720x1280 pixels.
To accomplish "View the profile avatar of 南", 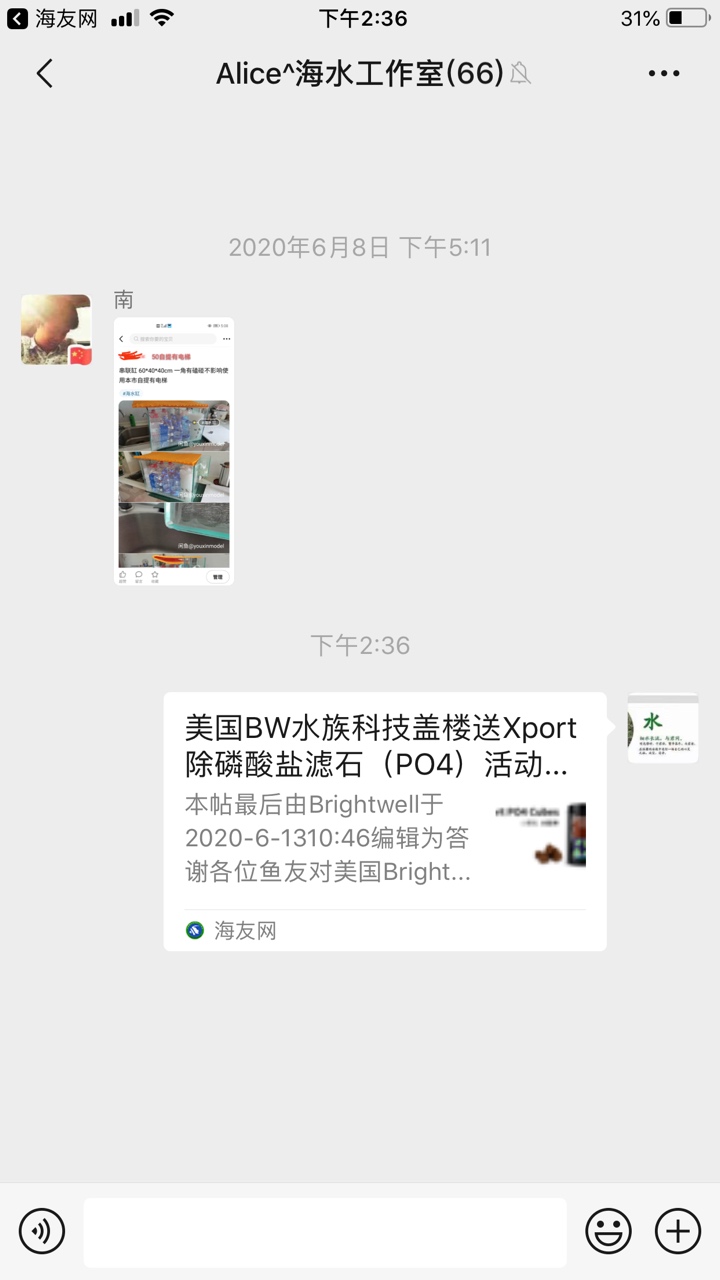I will pos(56,330).
